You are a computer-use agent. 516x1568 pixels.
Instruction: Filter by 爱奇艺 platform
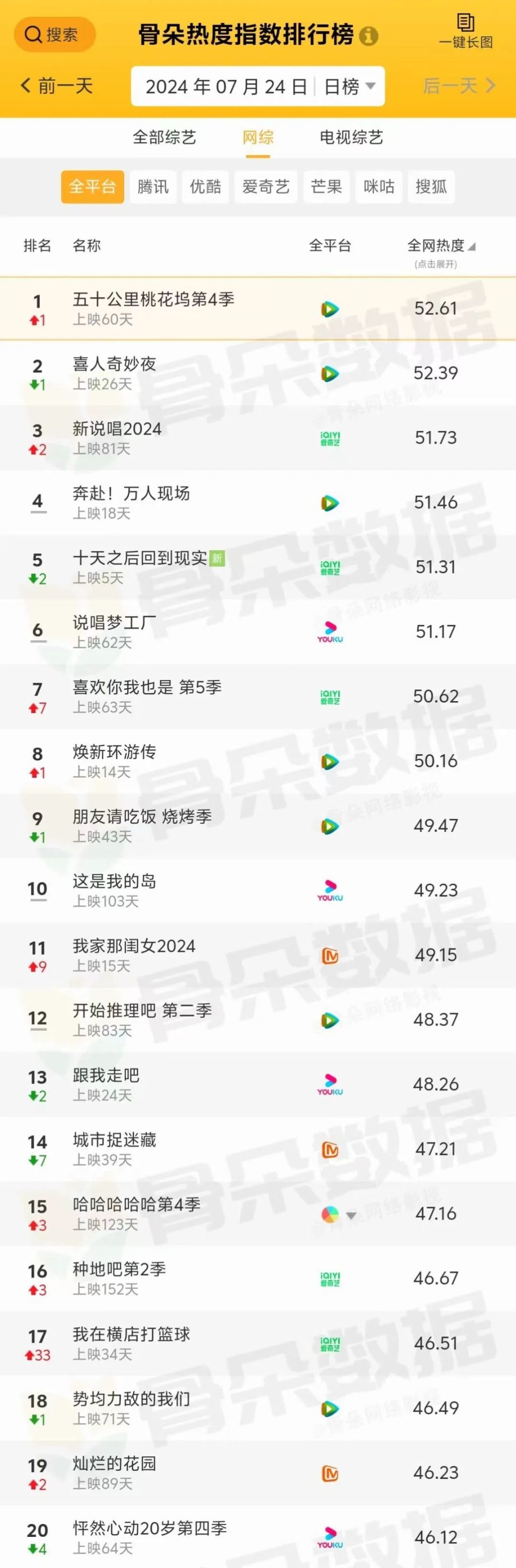(266, 187)
